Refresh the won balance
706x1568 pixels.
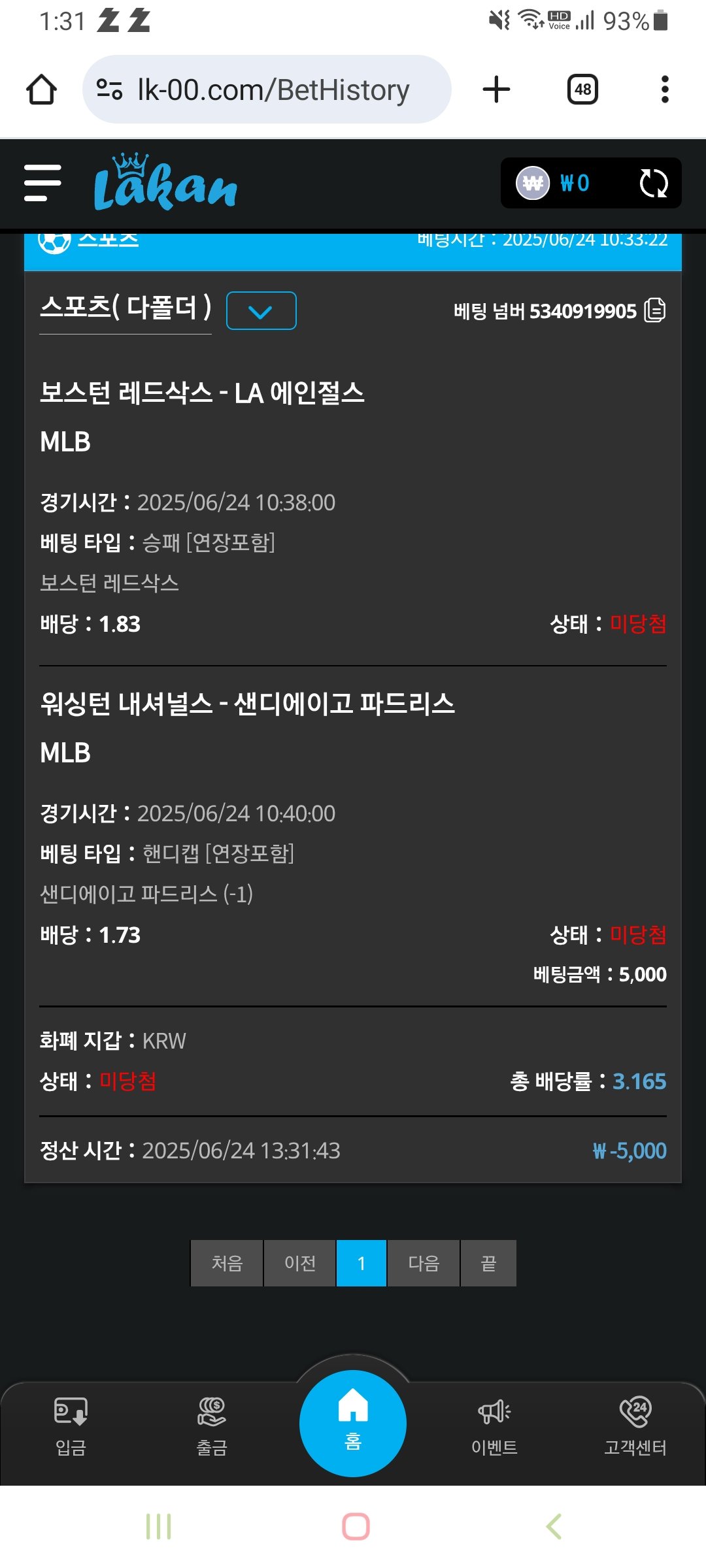coord(653,184)
